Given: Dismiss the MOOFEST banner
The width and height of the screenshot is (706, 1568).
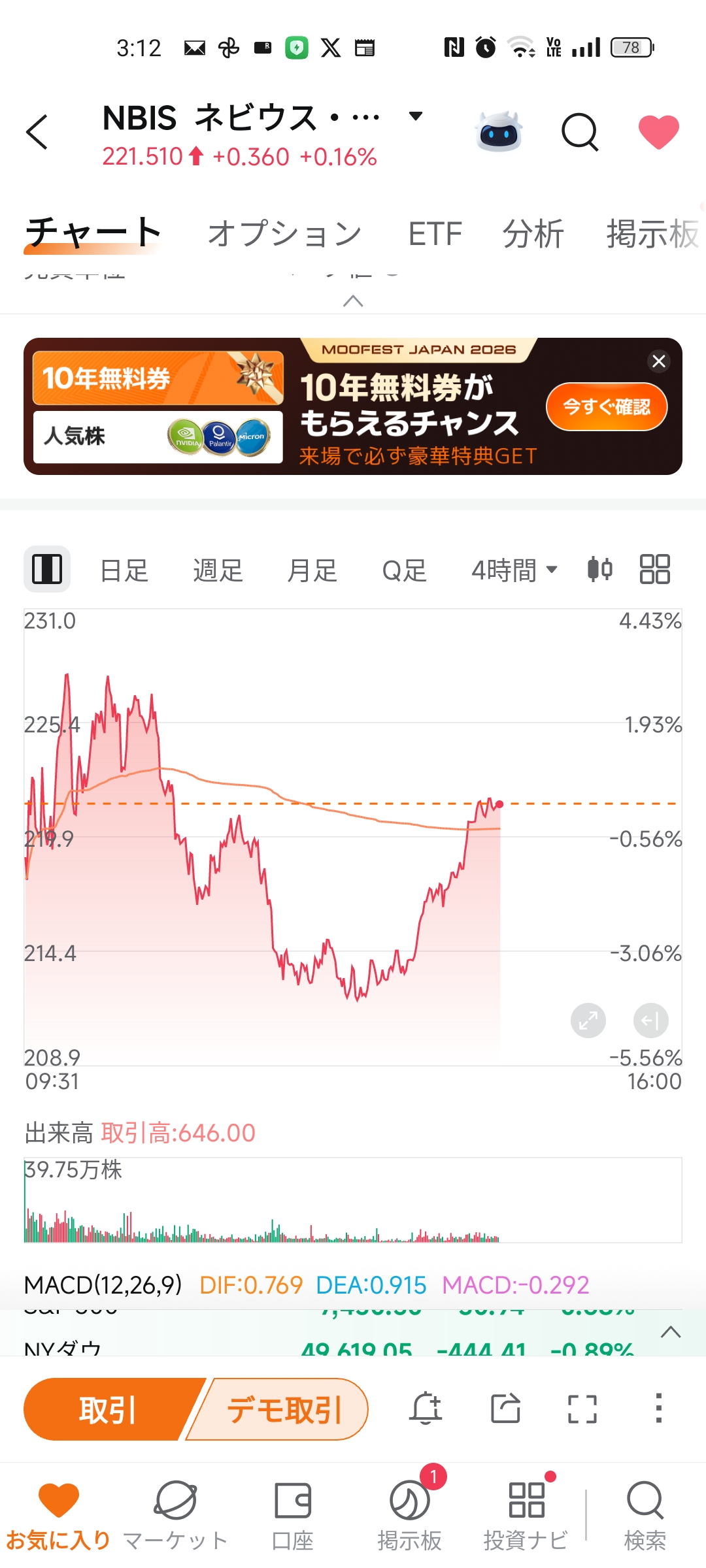Looking at the screenshot, I should tap(659, 361).
